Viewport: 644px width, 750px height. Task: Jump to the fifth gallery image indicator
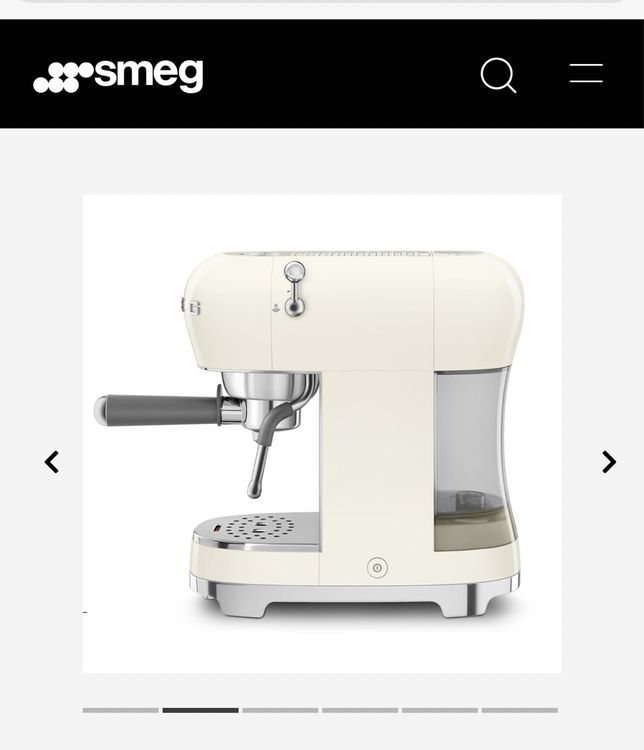point(440,710)
